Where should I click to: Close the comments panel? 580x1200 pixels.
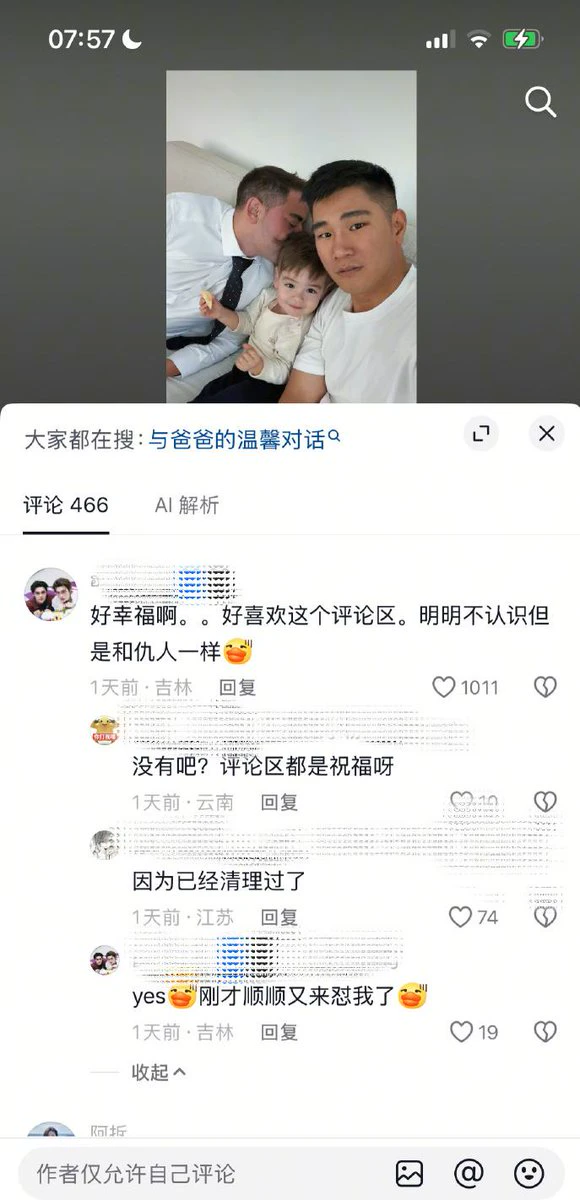click(546, 433)
